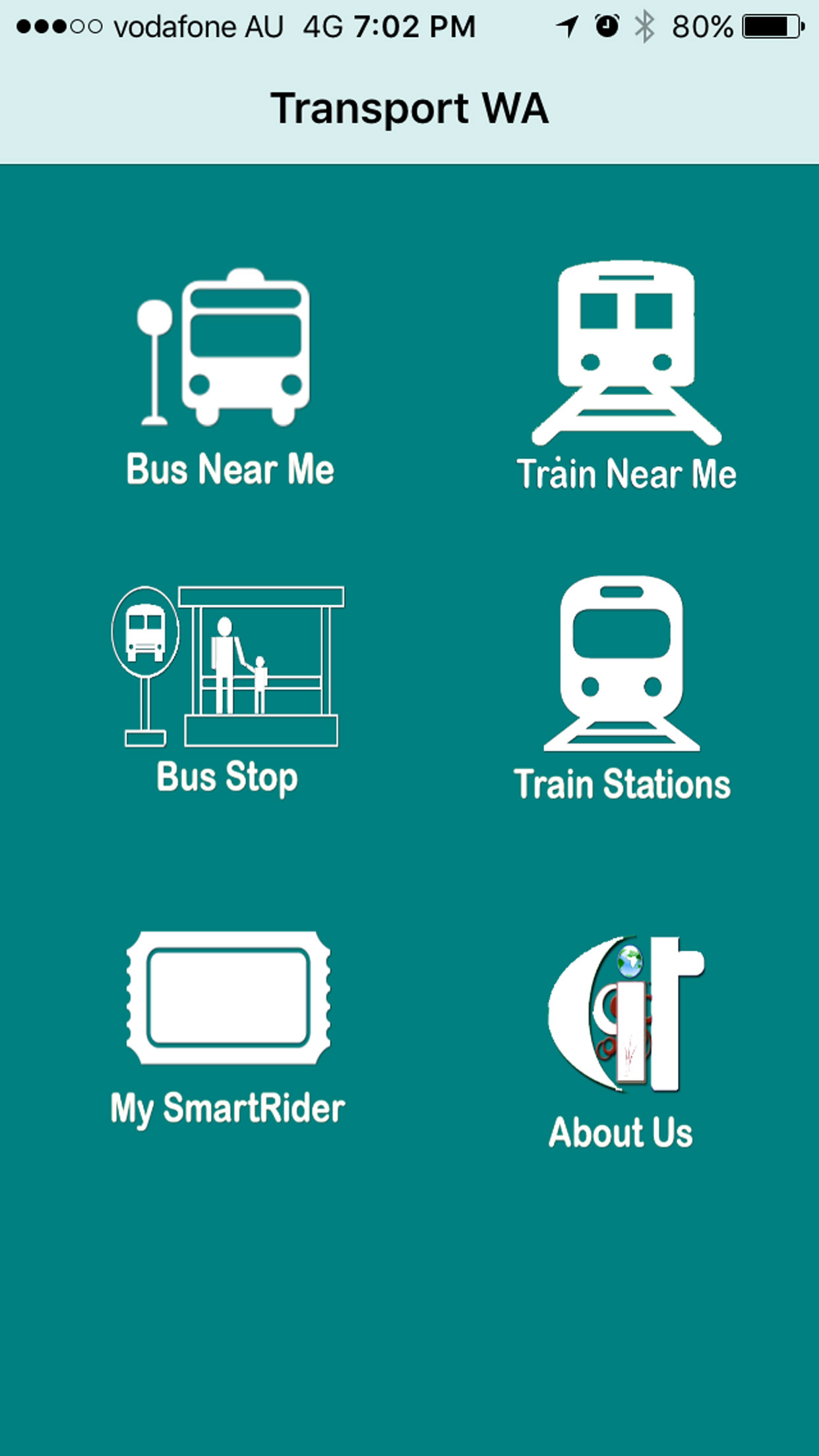Tap the Bus Stop label

(x=226, y=778)
